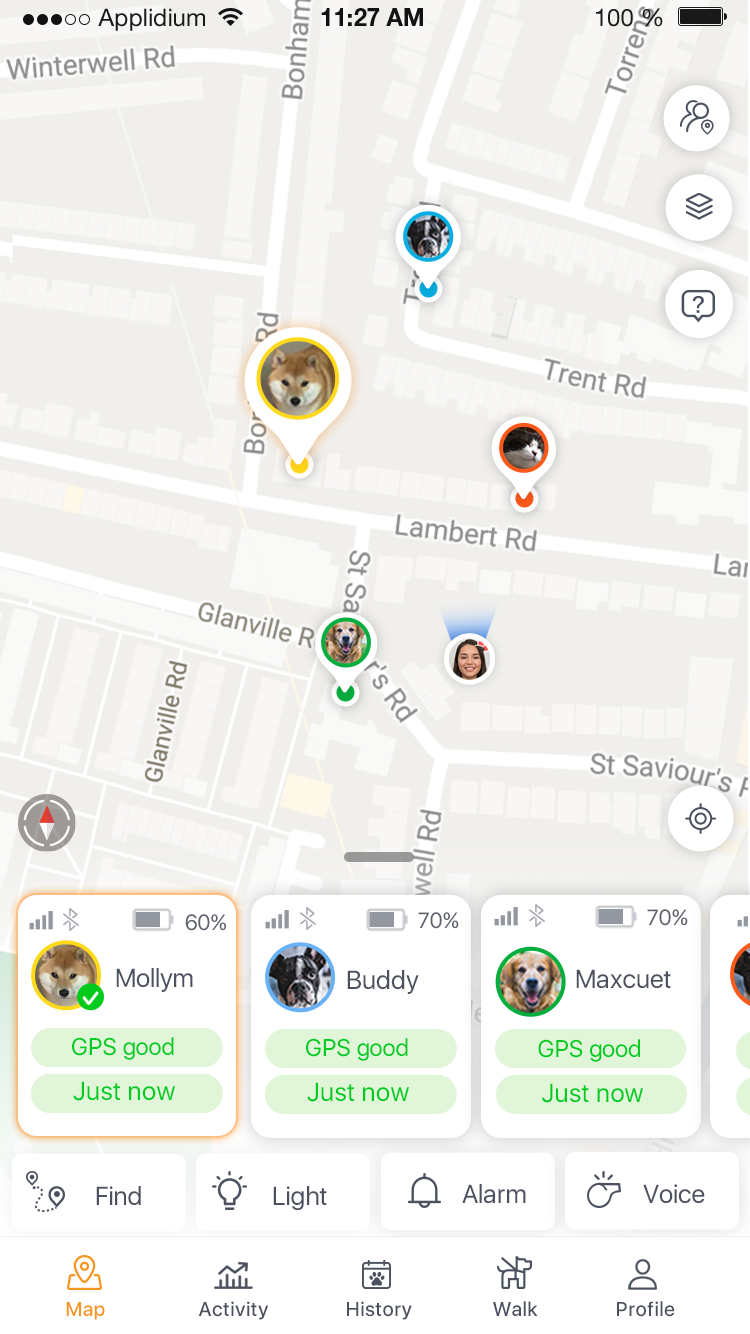The height and width of the screenshot is (1334, 750).
Task: Switch to the Activity tab
Action: click(233, 1288)
